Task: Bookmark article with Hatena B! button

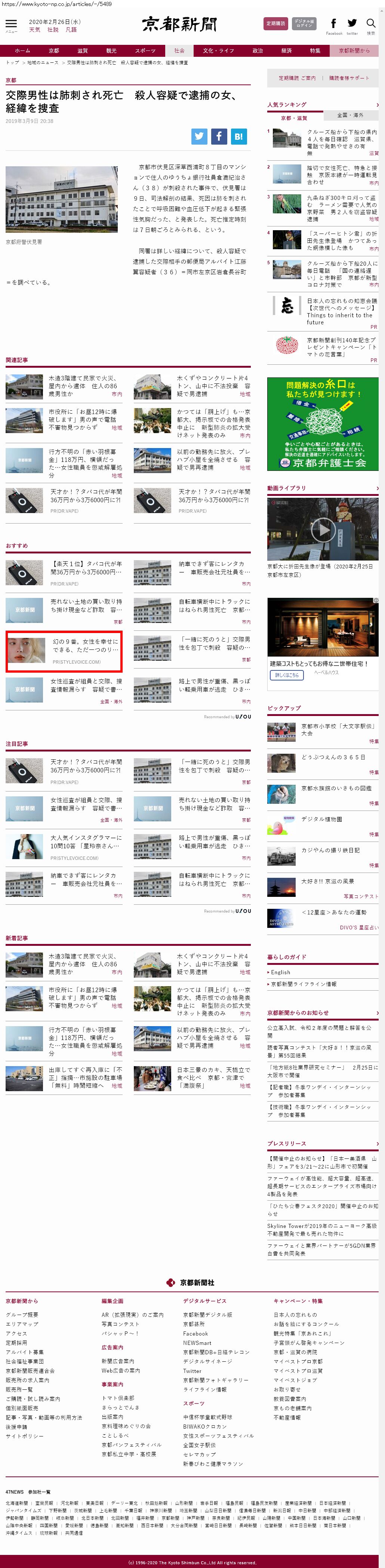Action: 238,136
